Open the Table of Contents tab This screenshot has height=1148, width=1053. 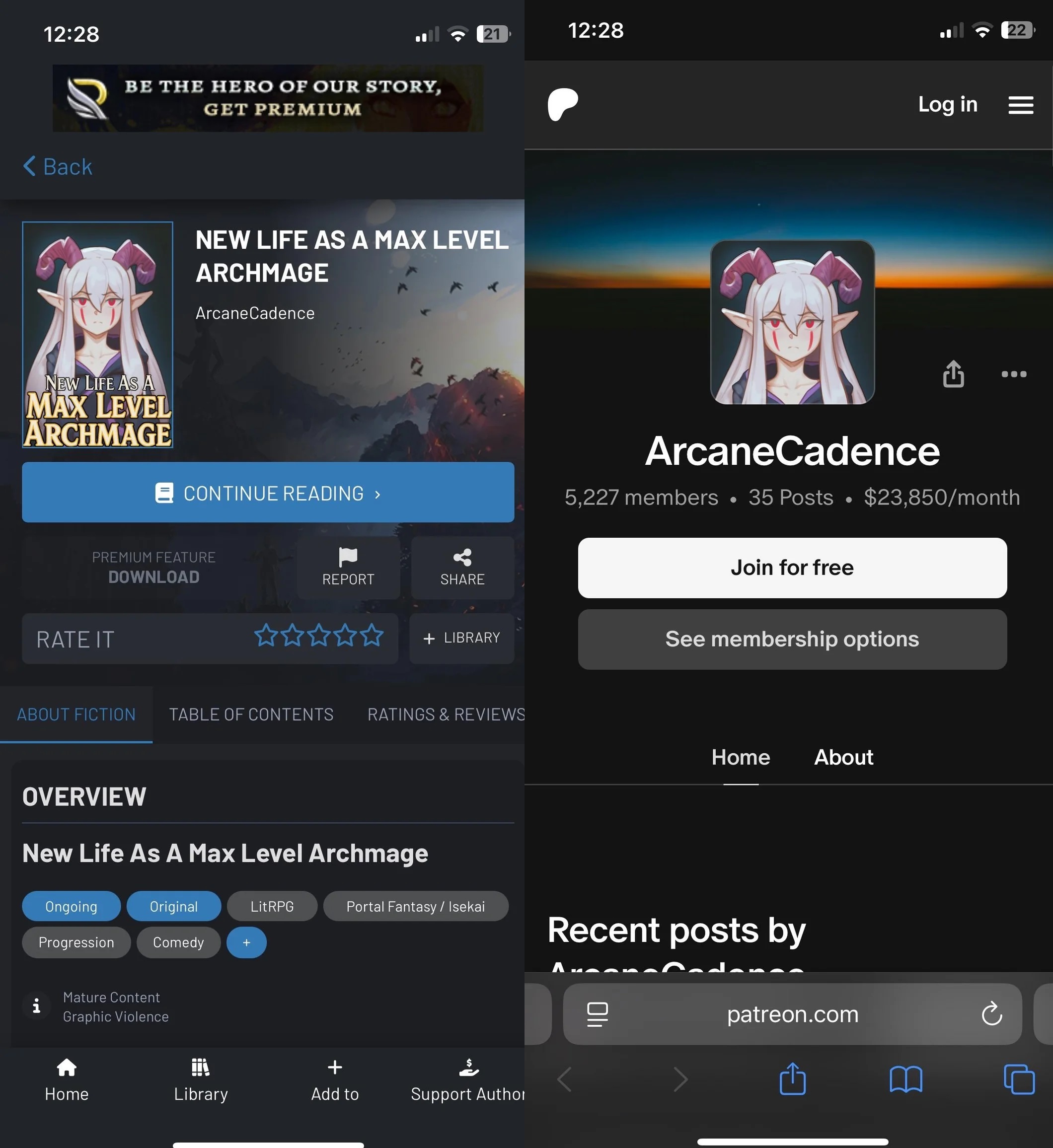coord(251,715)
